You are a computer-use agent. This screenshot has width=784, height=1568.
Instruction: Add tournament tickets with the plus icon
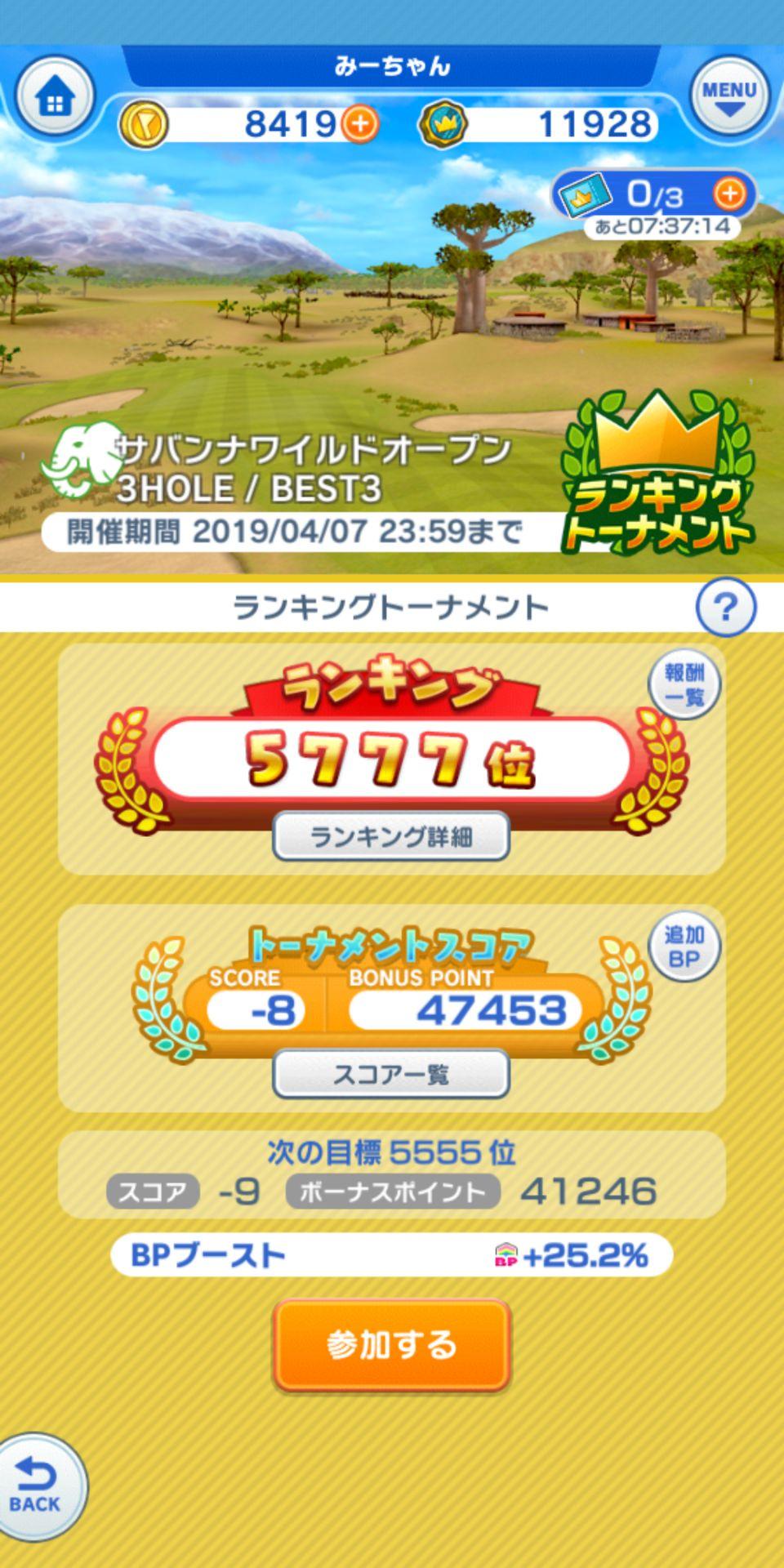[729, 194]
